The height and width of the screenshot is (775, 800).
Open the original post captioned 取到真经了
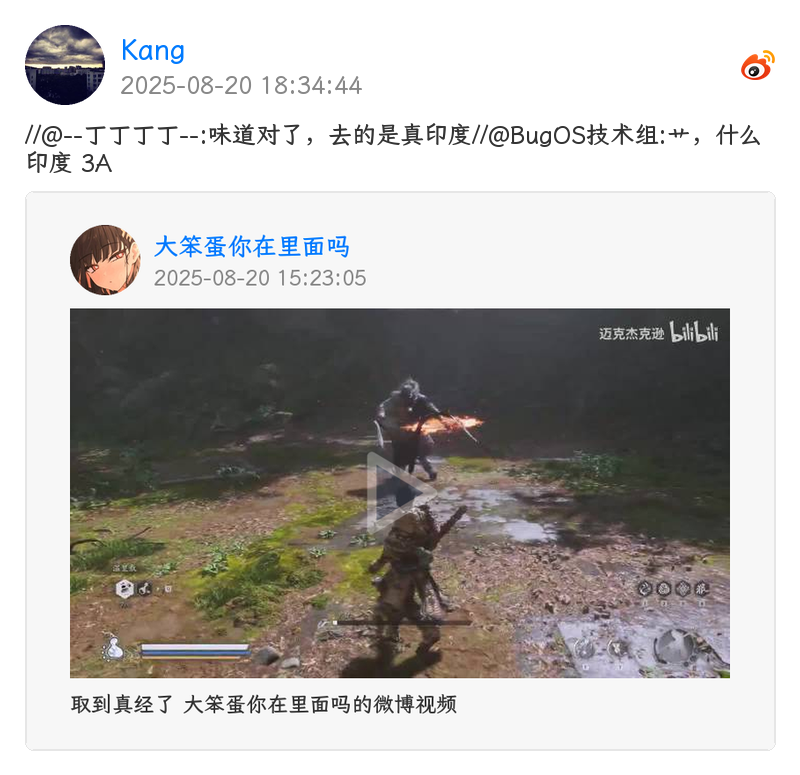pos(263,704)
